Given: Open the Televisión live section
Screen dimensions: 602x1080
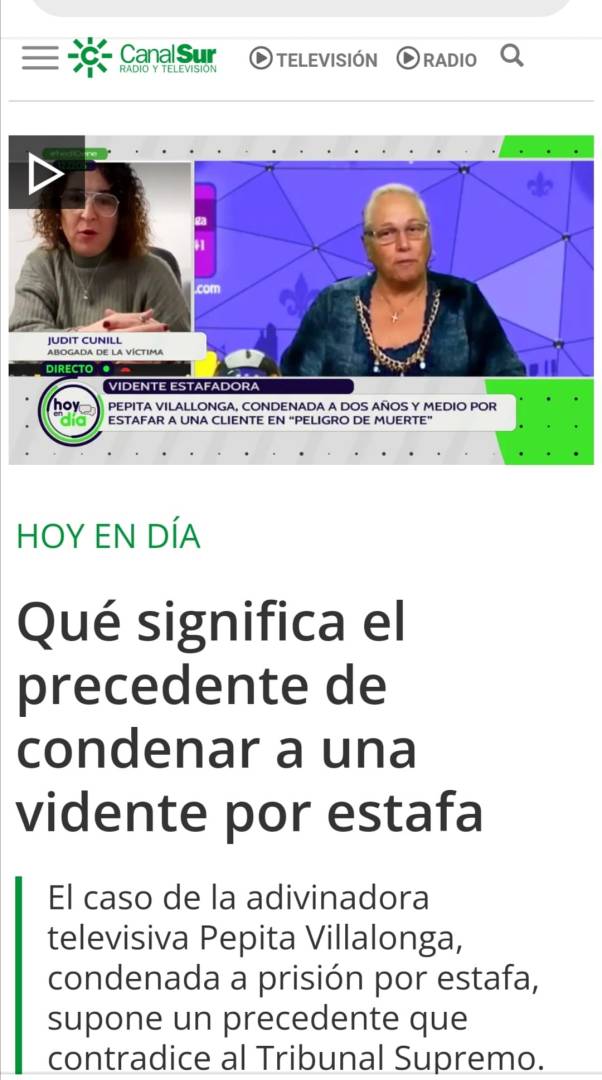Looking at the screenshot, I should point(313,59).
